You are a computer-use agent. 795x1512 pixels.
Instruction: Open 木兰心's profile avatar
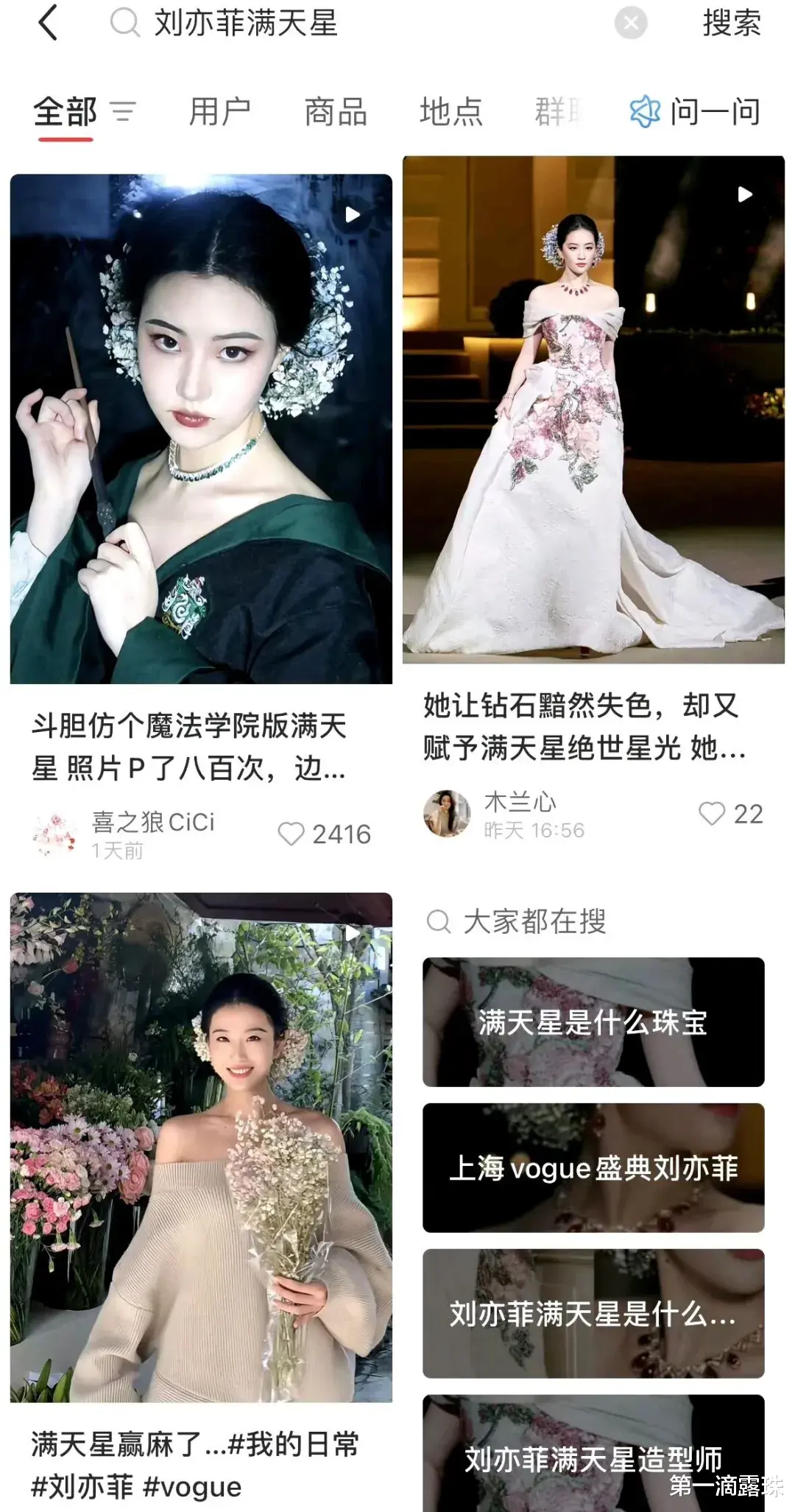pyautogui.click(x=447, y=813)
